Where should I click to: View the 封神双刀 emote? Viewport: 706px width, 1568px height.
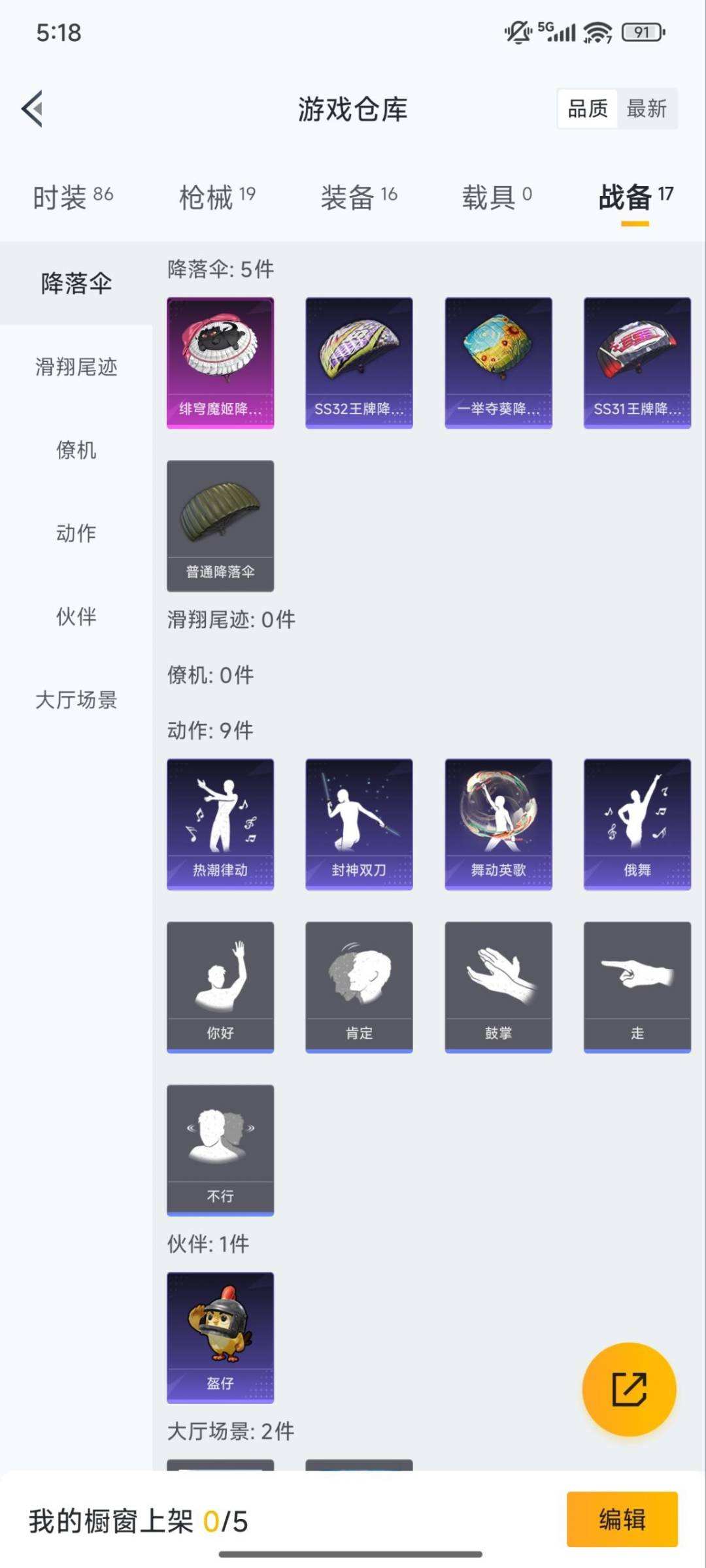coord(359,824)
